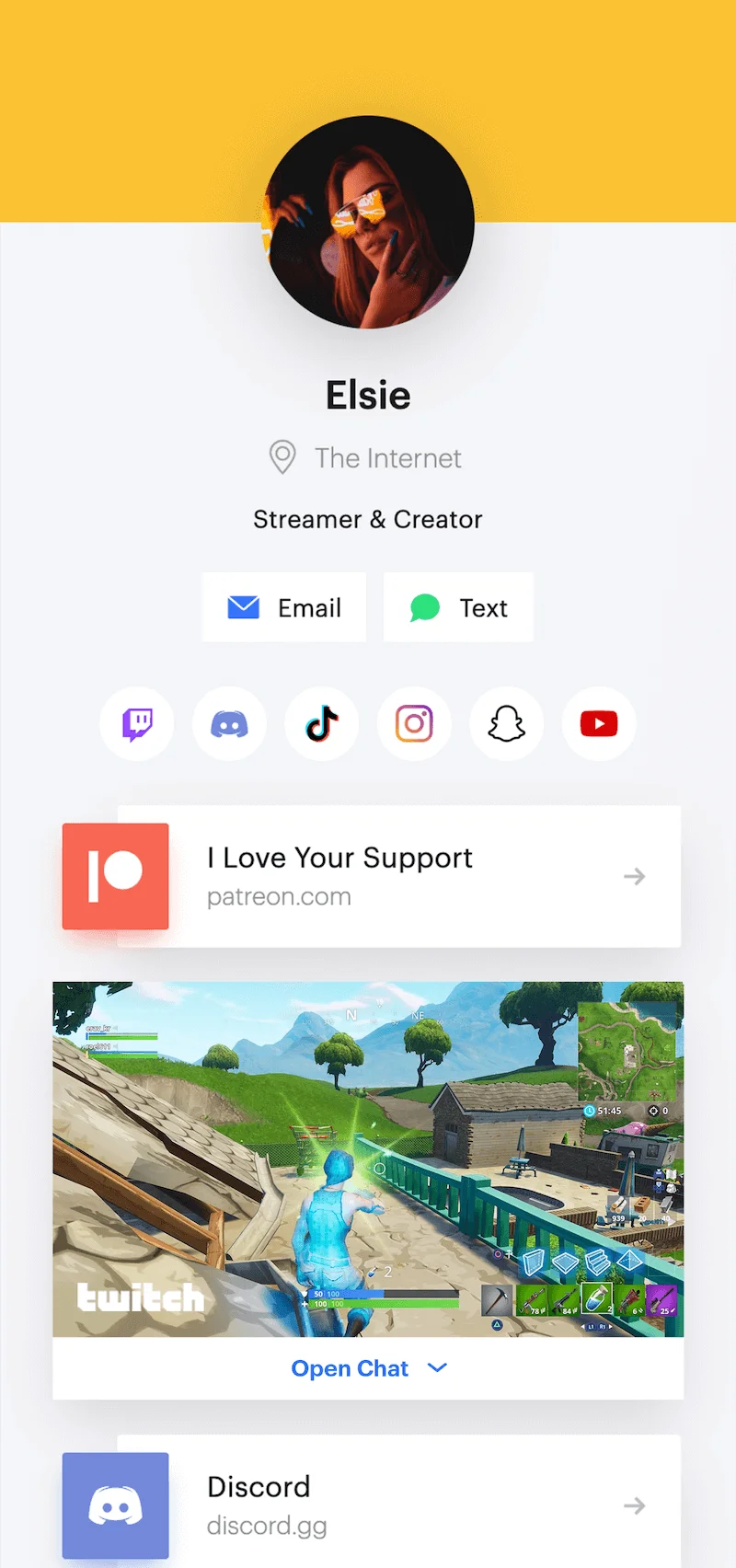Image resolution: width=736 pixels, height=1568 pixels.
Task: Visit the Instagram icon link
Action: (x=414, y=724)
